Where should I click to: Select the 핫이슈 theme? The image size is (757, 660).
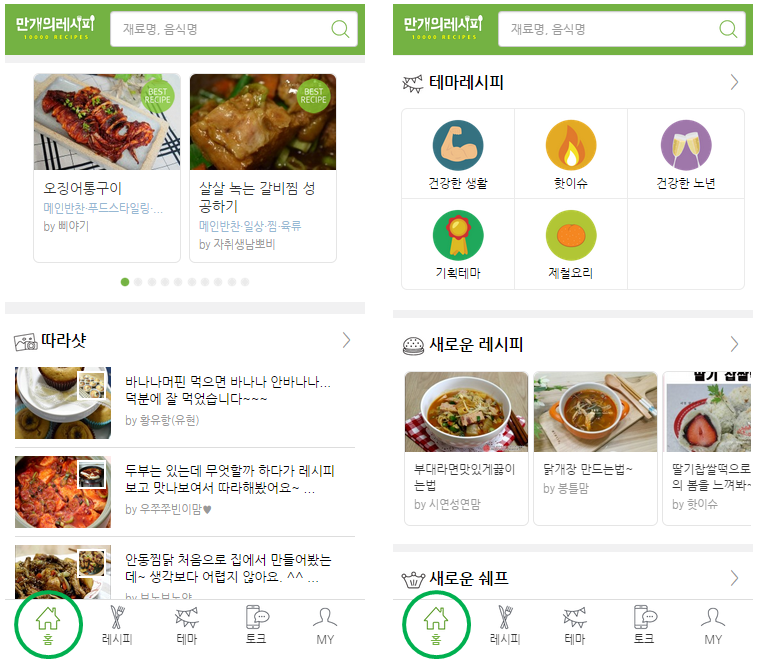point(571,154)
